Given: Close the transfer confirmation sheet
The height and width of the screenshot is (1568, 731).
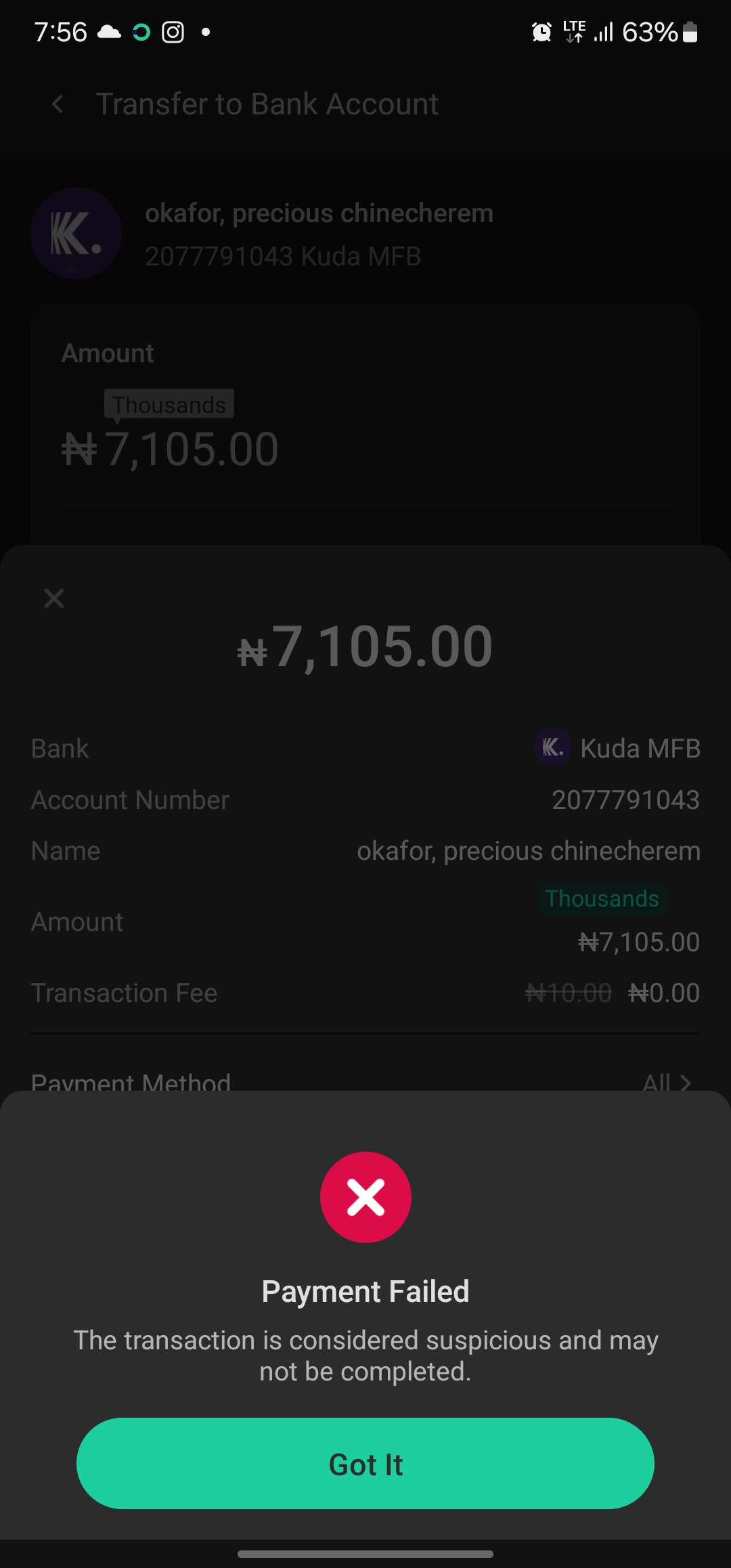Looking at the screenshot, I should click(x=54, y=598).
